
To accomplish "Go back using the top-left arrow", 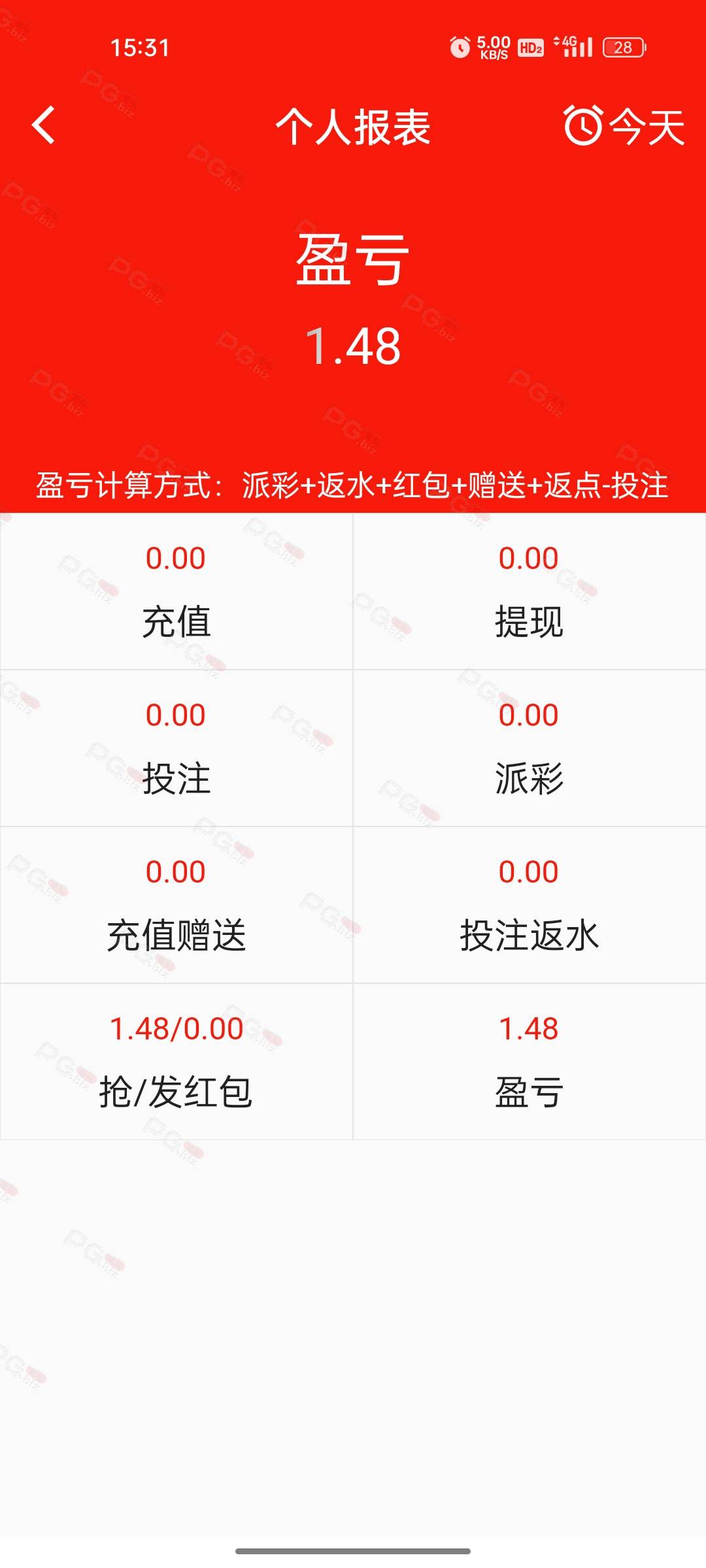I will (43, 125).
